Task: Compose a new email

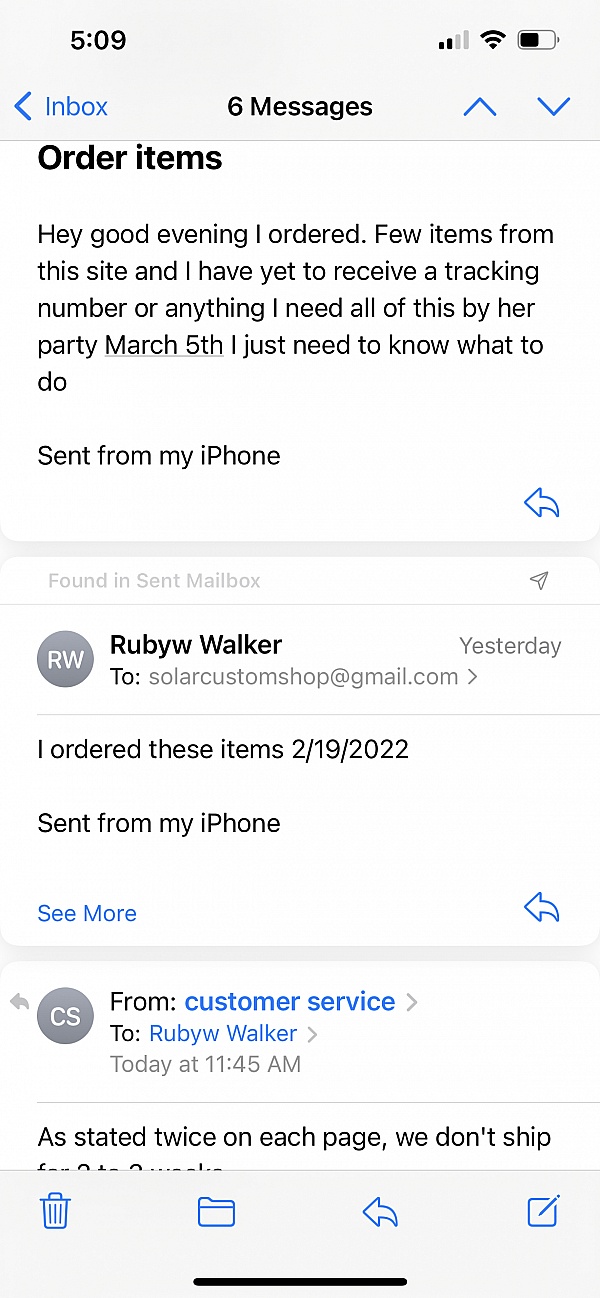Action: (x=543, y=1211)
